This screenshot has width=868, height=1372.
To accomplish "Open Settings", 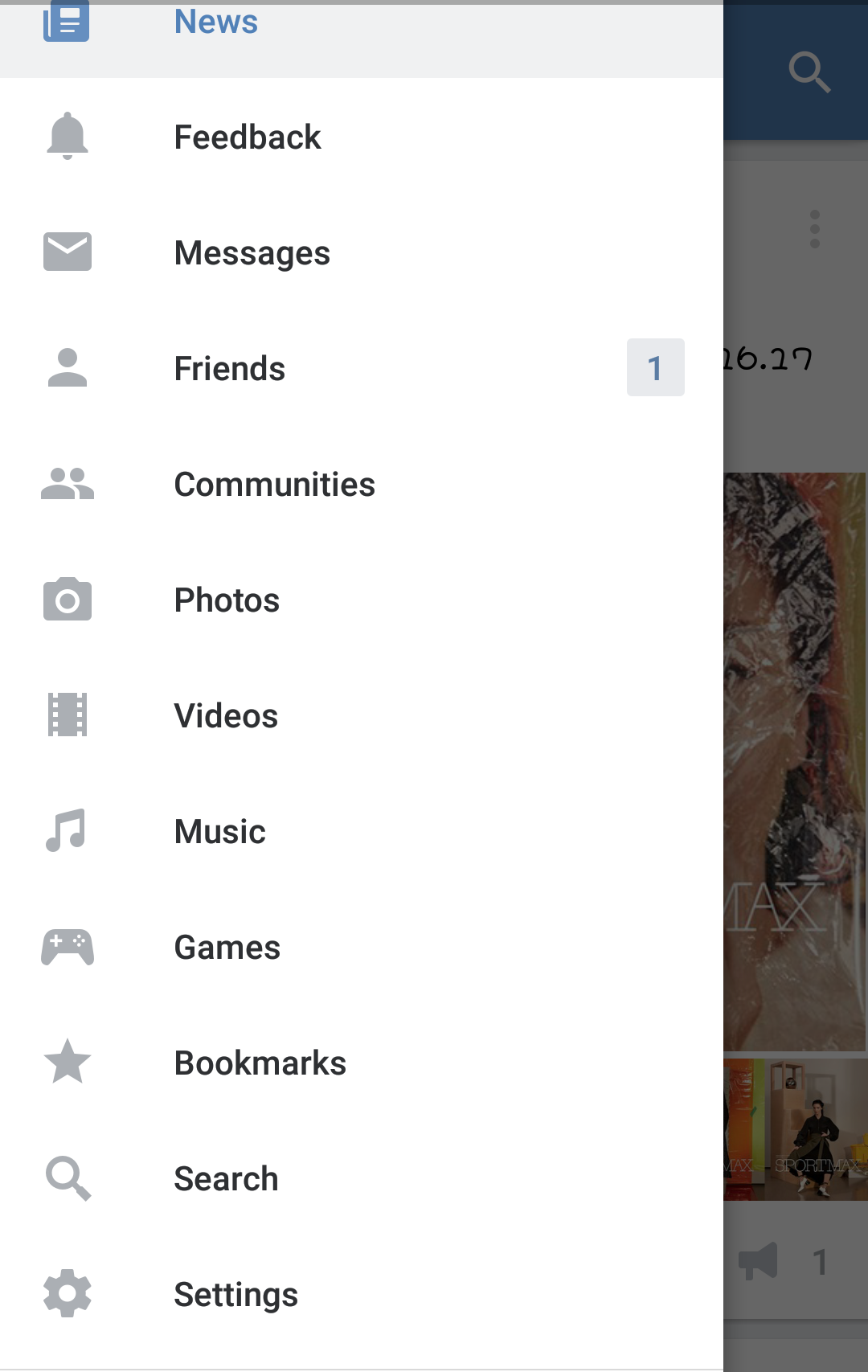I will [x=235, y=1295].
